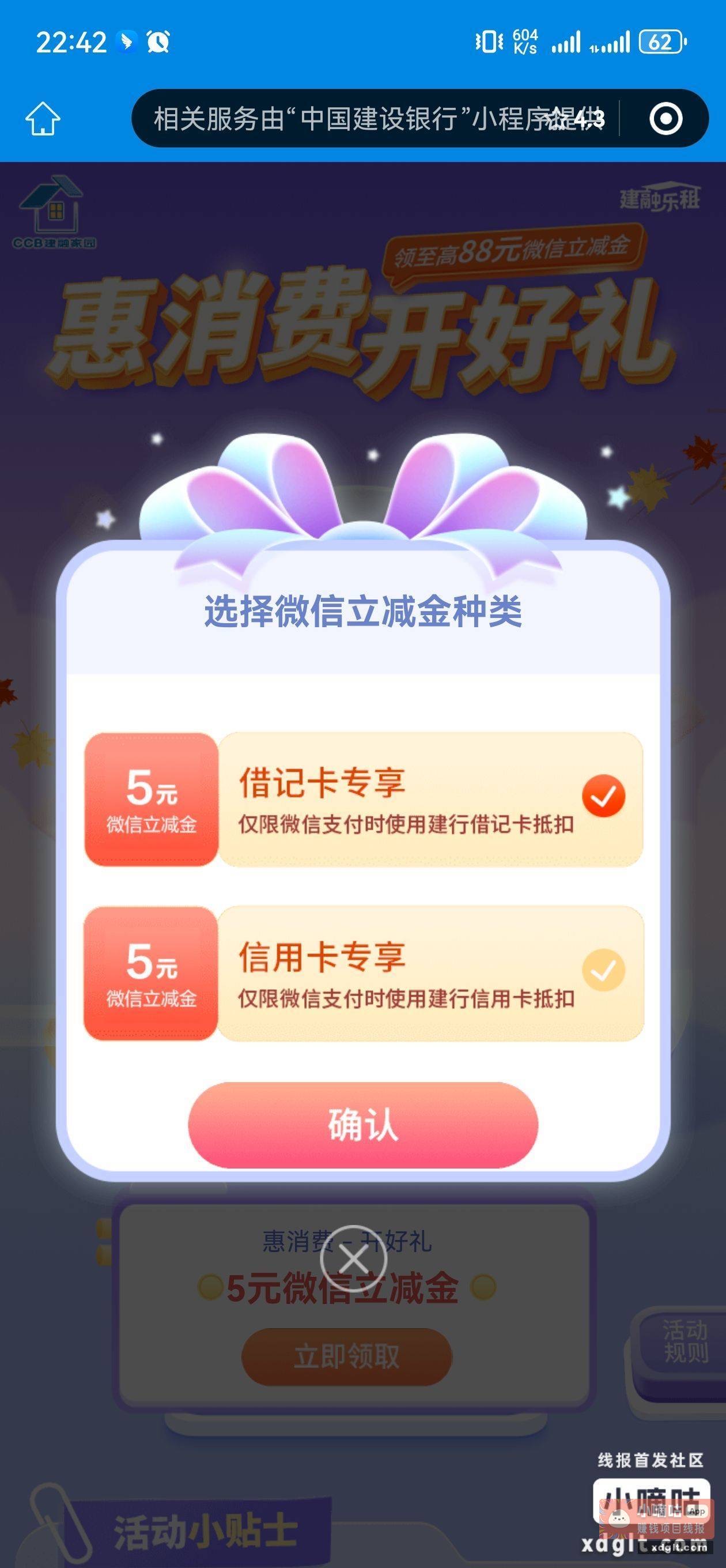
Task: Close the mini program with circle icon
Action: coord(665,118)
